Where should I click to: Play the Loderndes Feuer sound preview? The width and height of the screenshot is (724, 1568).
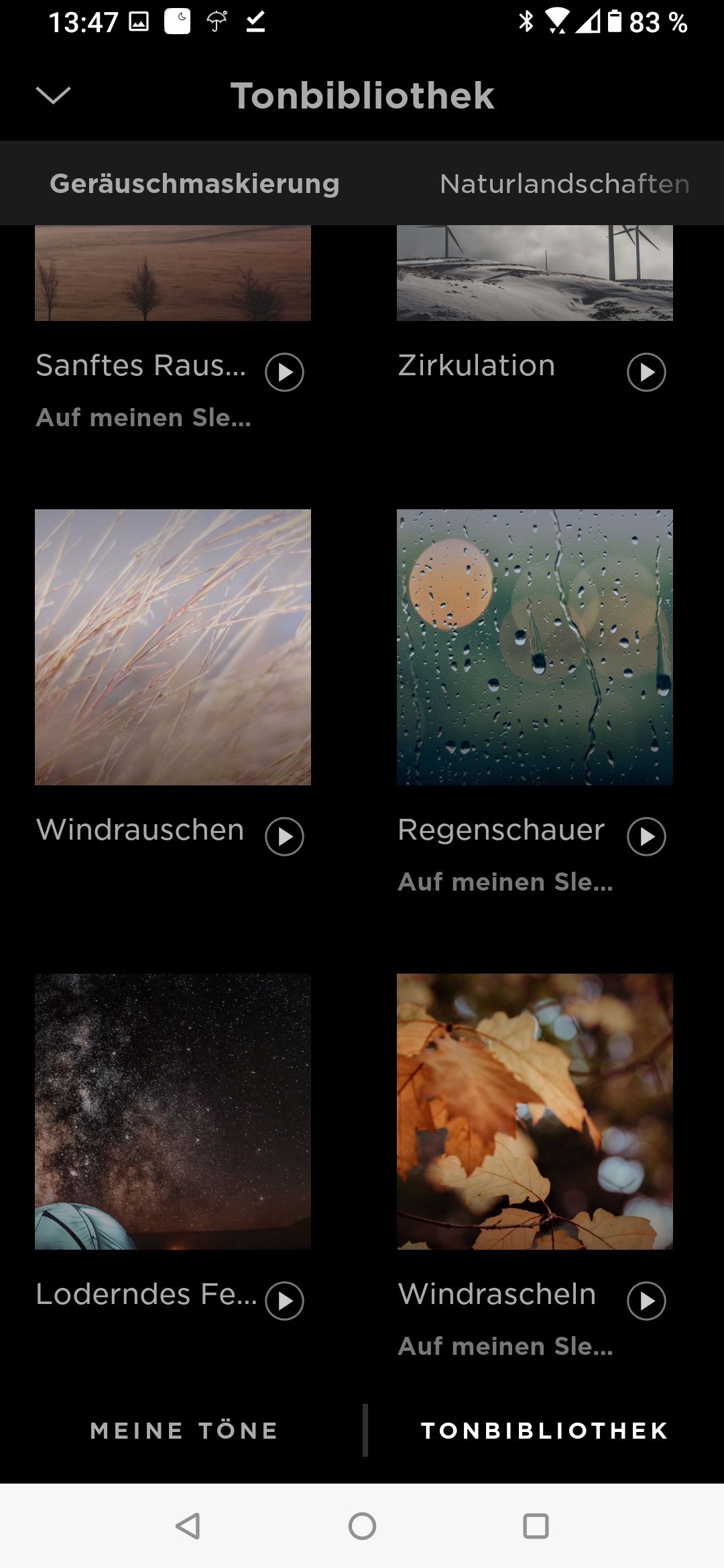pos(284,1301)
